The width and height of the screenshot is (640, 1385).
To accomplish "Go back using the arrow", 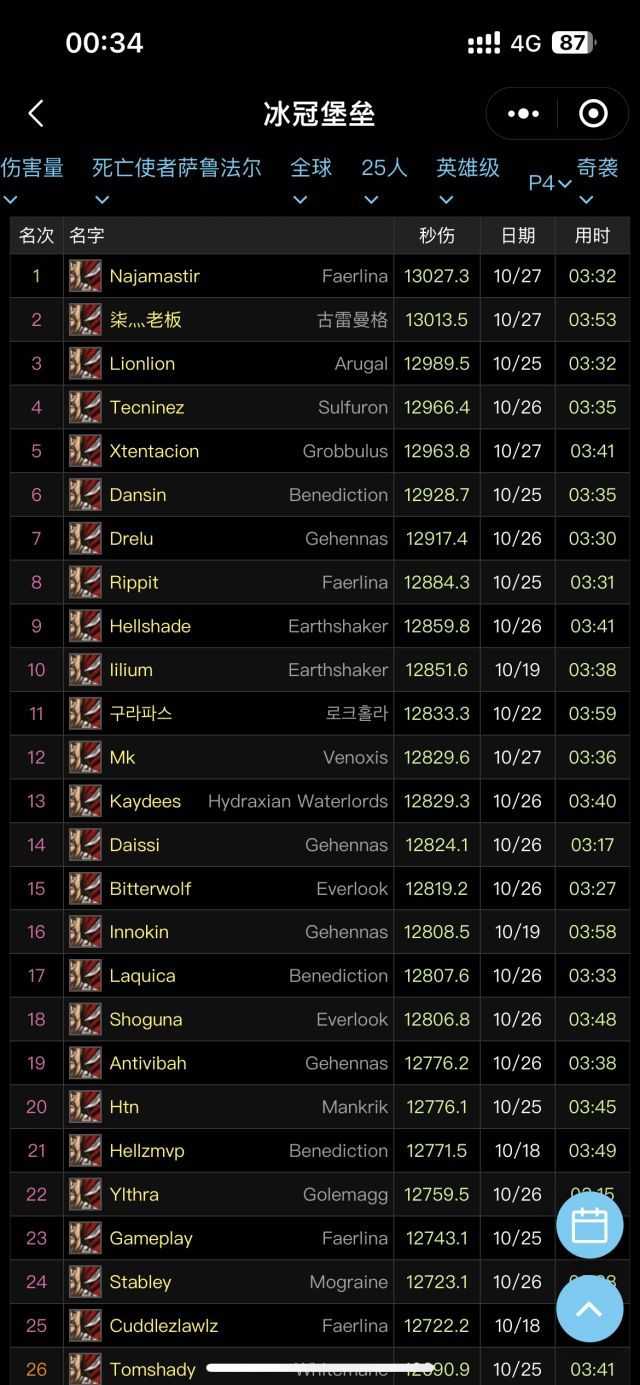I will [36, 114].
